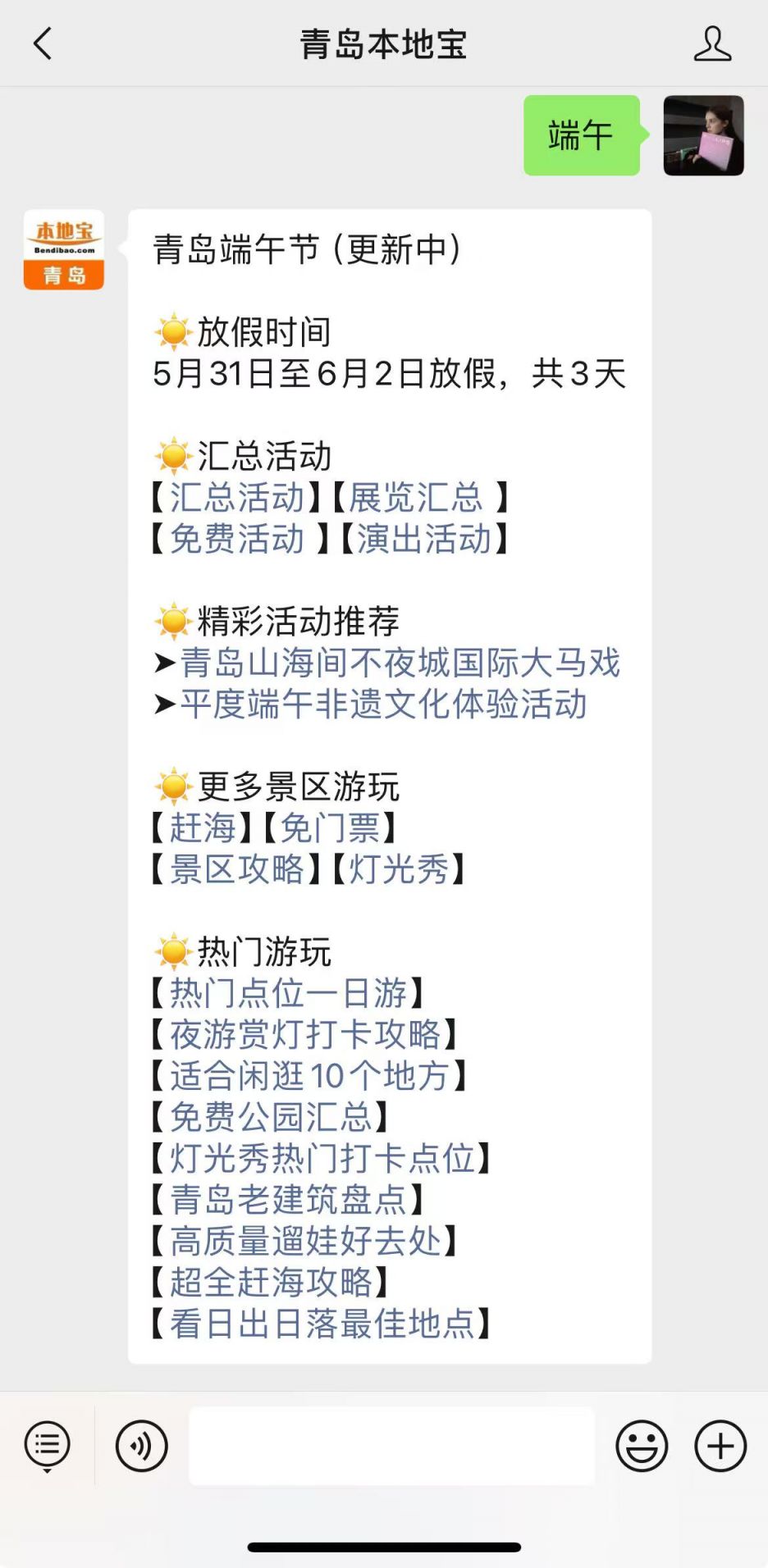Open 免费公园汇总 link

(x=272, y=1117)
